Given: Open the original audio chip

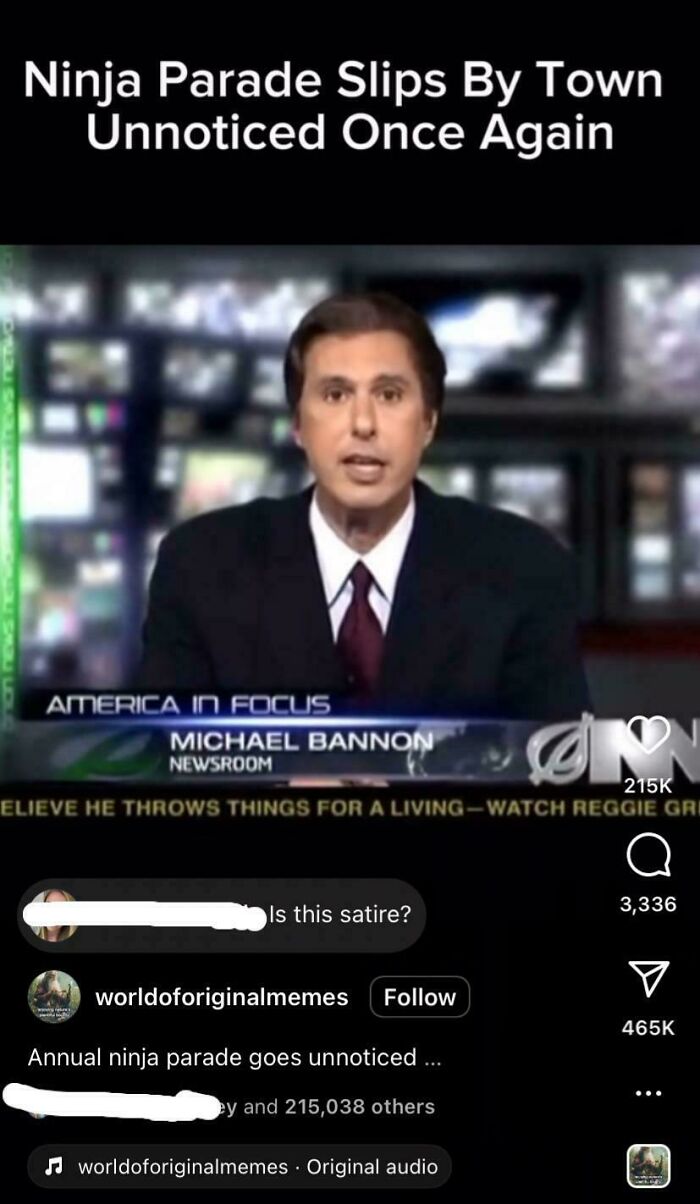Looking at the screenshot, I should 245,1166.
